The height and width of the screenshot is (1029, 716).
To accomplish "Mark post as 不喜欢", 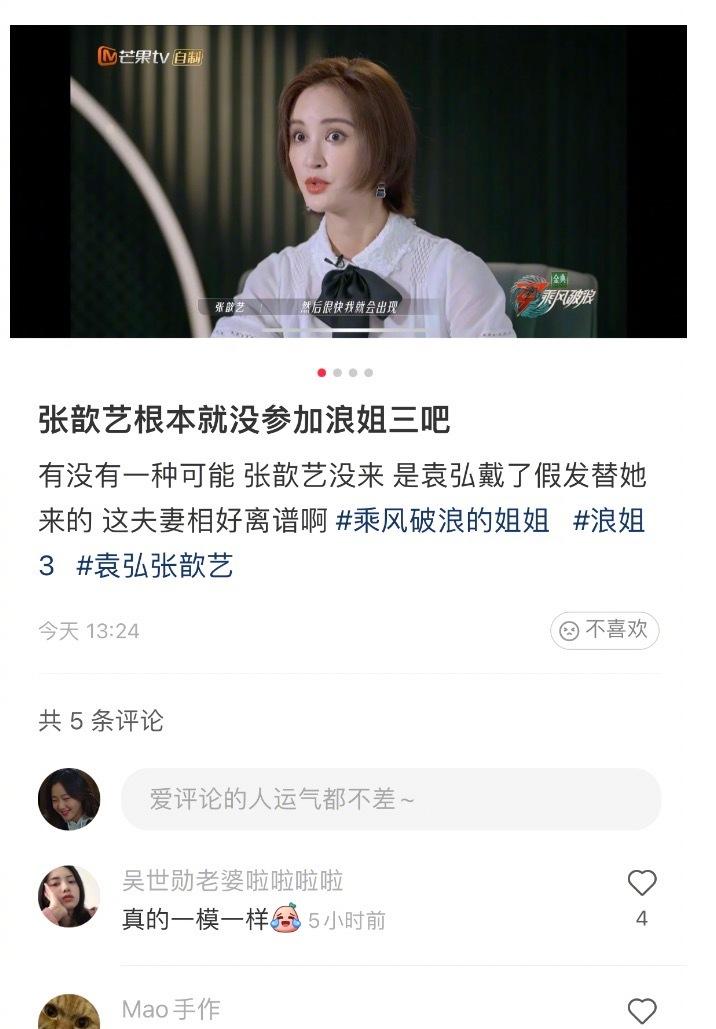I will [604, 630].
